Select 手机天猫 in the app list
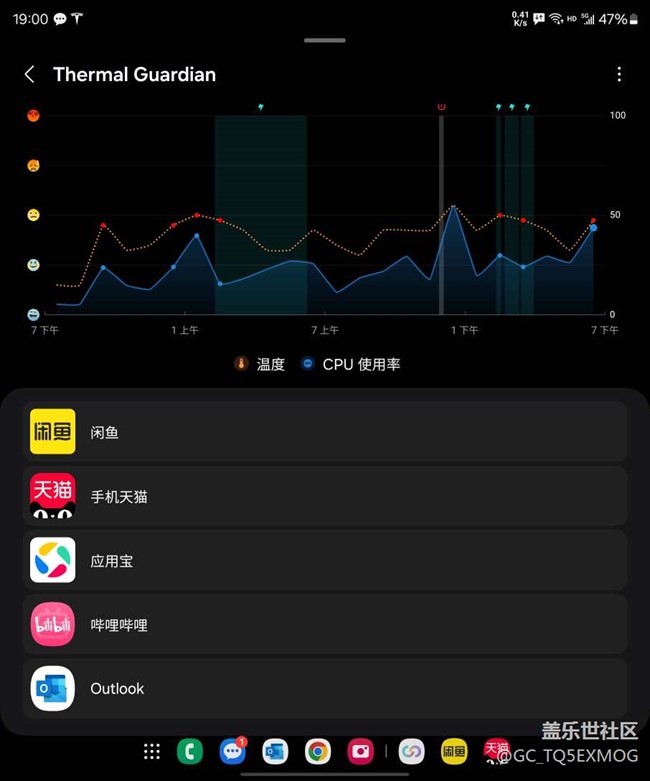The width and height of the screenshot is (650, 781). [x=324, y=496]
